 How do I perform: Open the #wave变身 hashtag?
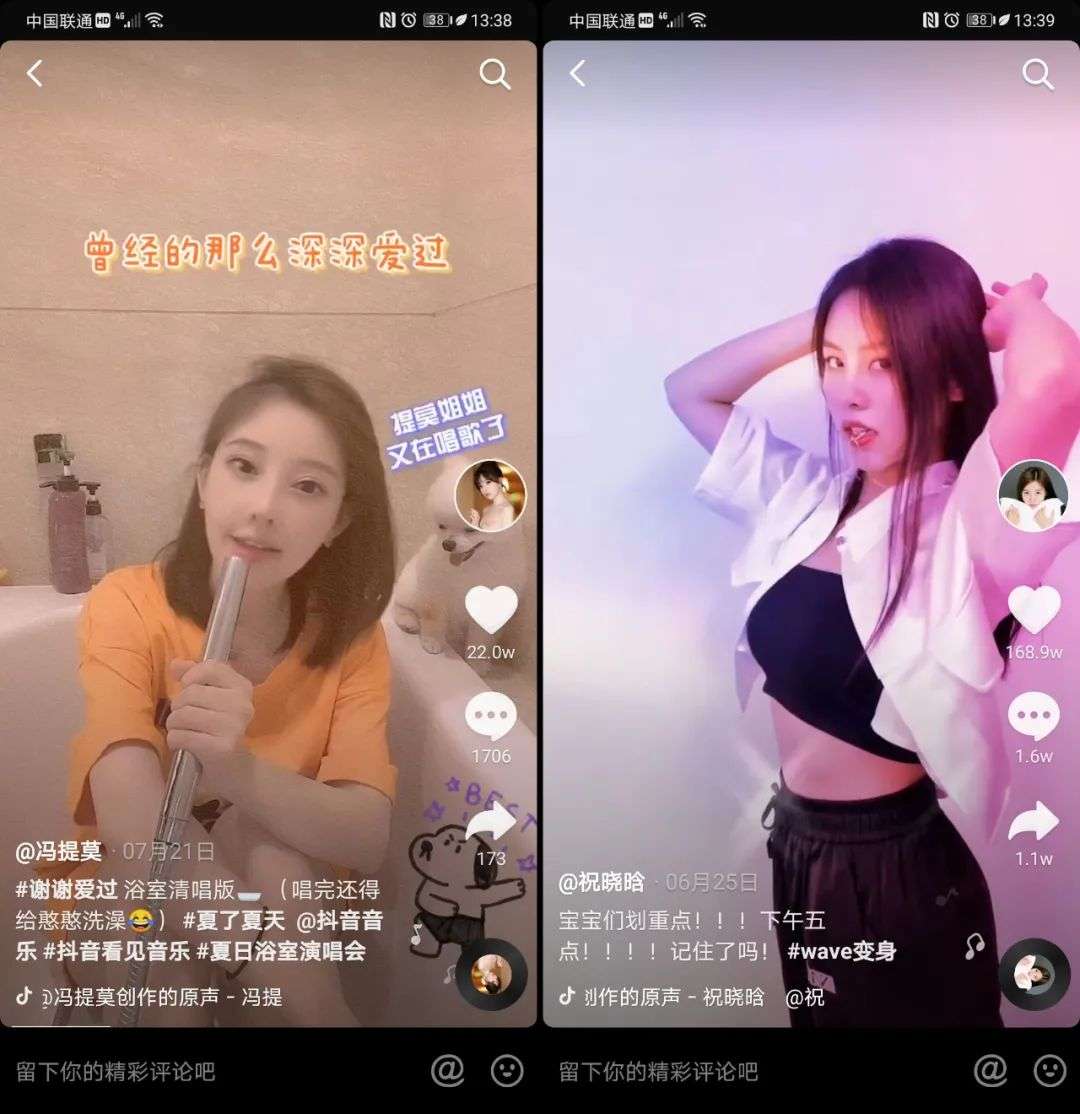841,951
